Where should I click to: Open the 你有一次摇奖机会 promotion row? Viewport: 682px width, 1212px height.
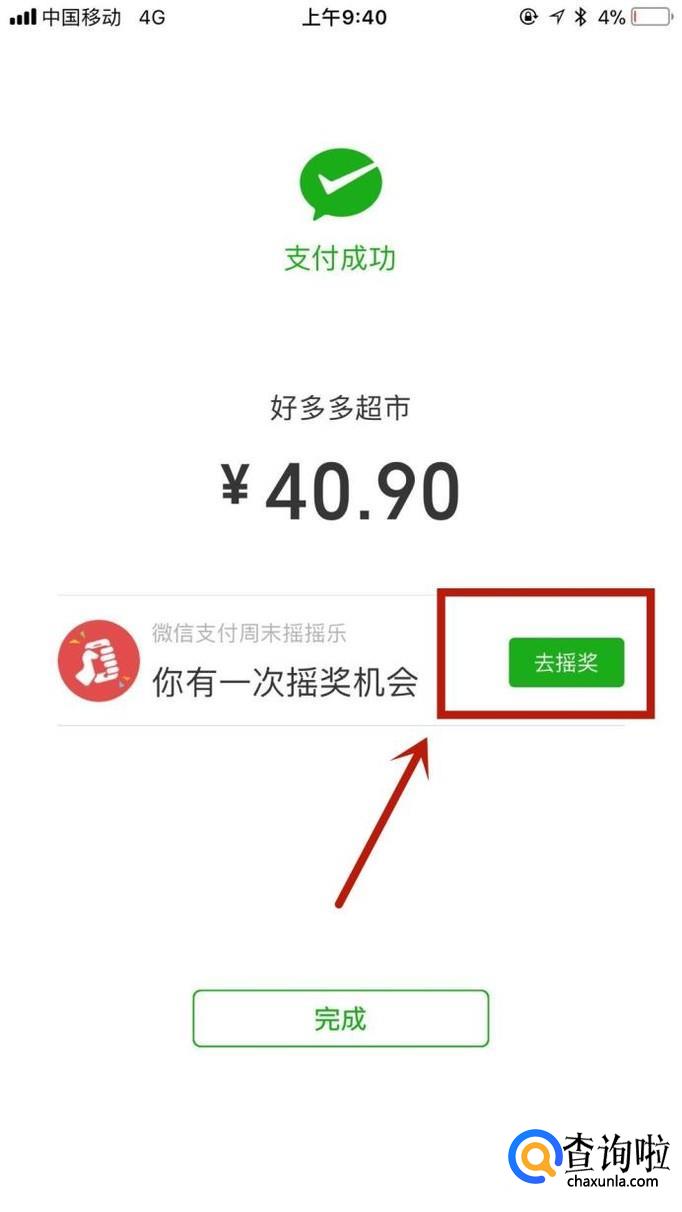(x=341, y=661)
